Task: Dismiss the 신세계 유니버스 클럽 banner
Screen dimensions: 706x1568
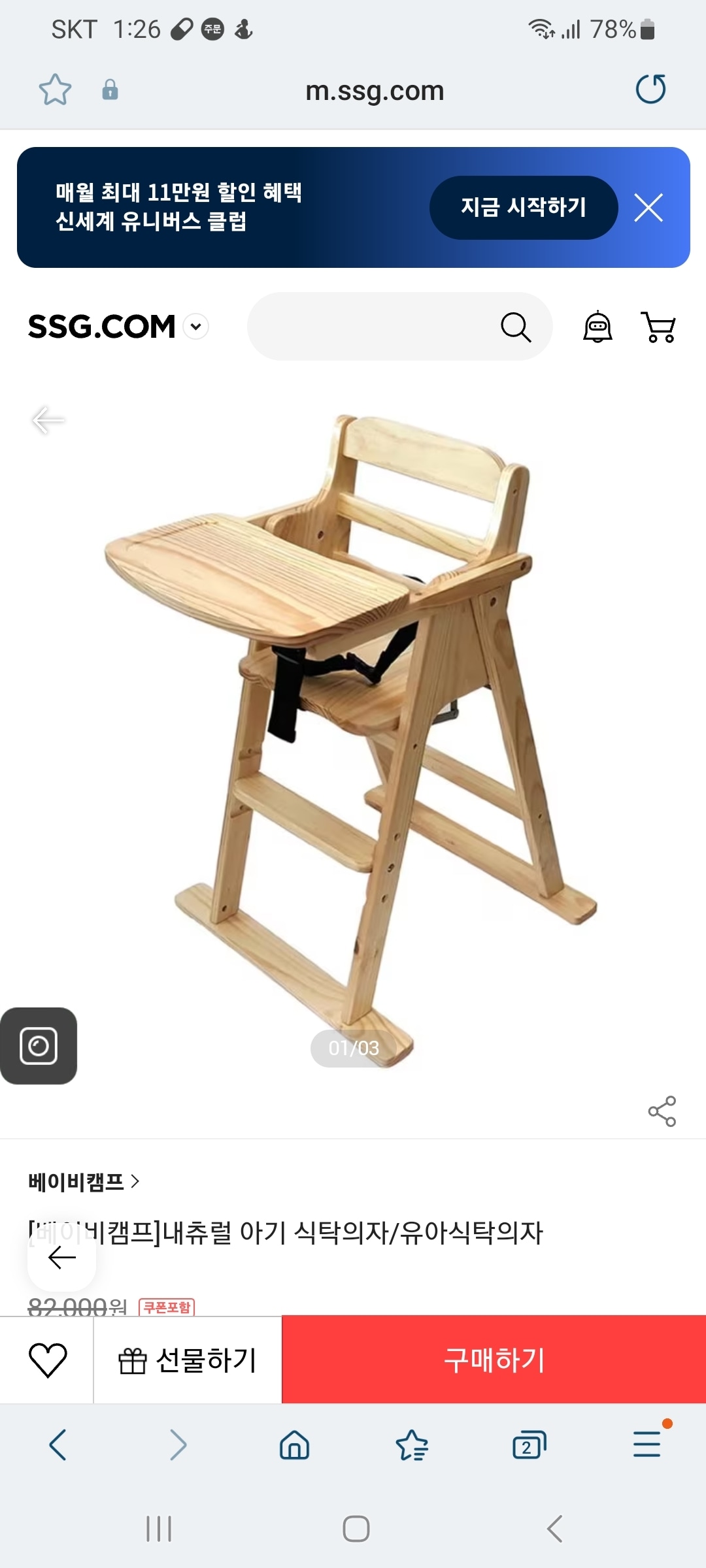Action: pos(648,208)
